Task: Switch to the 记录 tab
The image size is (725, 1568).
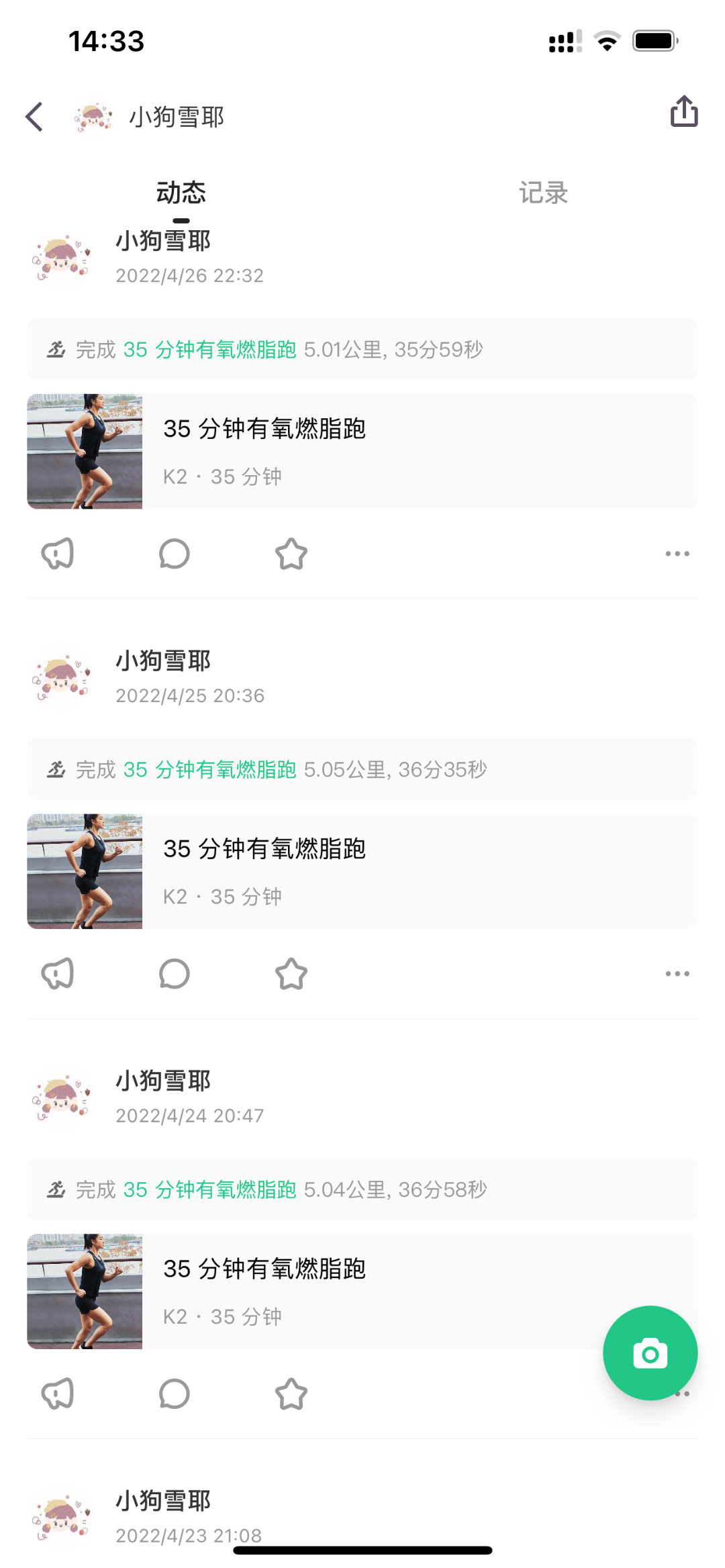Action: coord(542,193)
